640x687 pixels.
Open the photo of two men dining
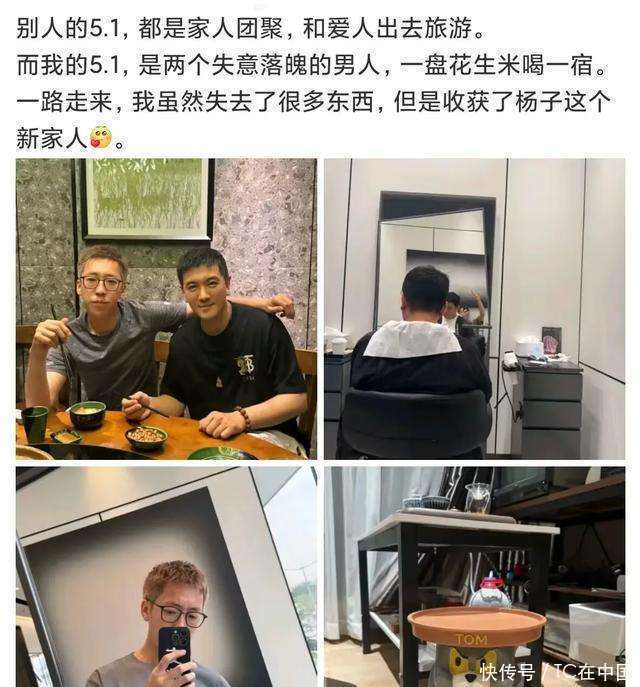tap(166, 309)
